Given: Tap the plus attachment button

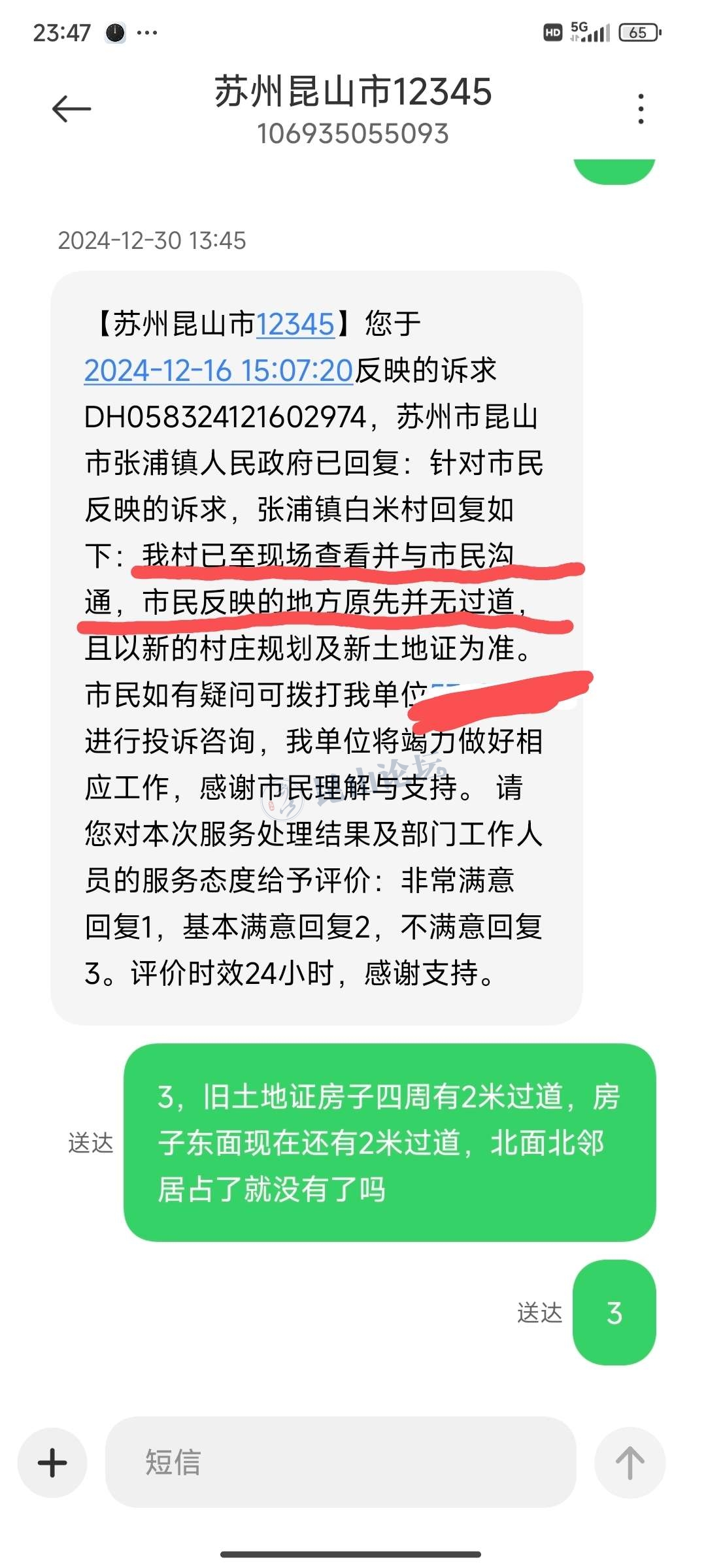Looking at the screenshot, I should click(x=52, y=1462).
